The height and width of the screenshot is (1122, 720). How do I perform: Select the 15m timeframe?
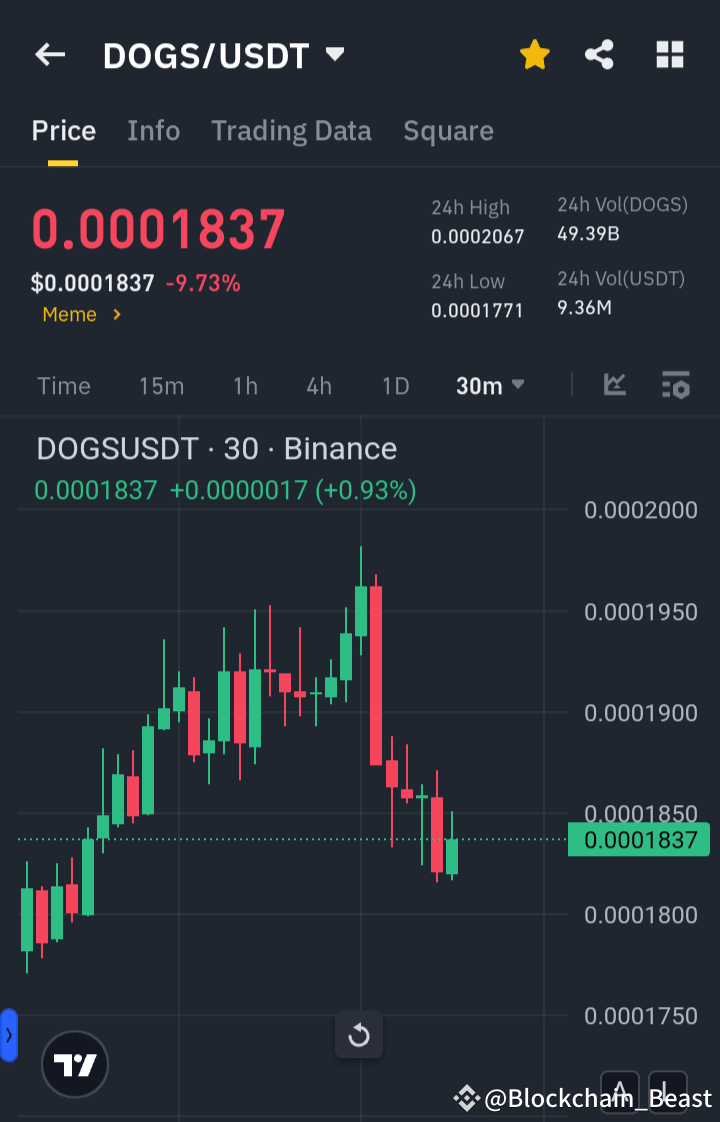click(x=161, y=385)
